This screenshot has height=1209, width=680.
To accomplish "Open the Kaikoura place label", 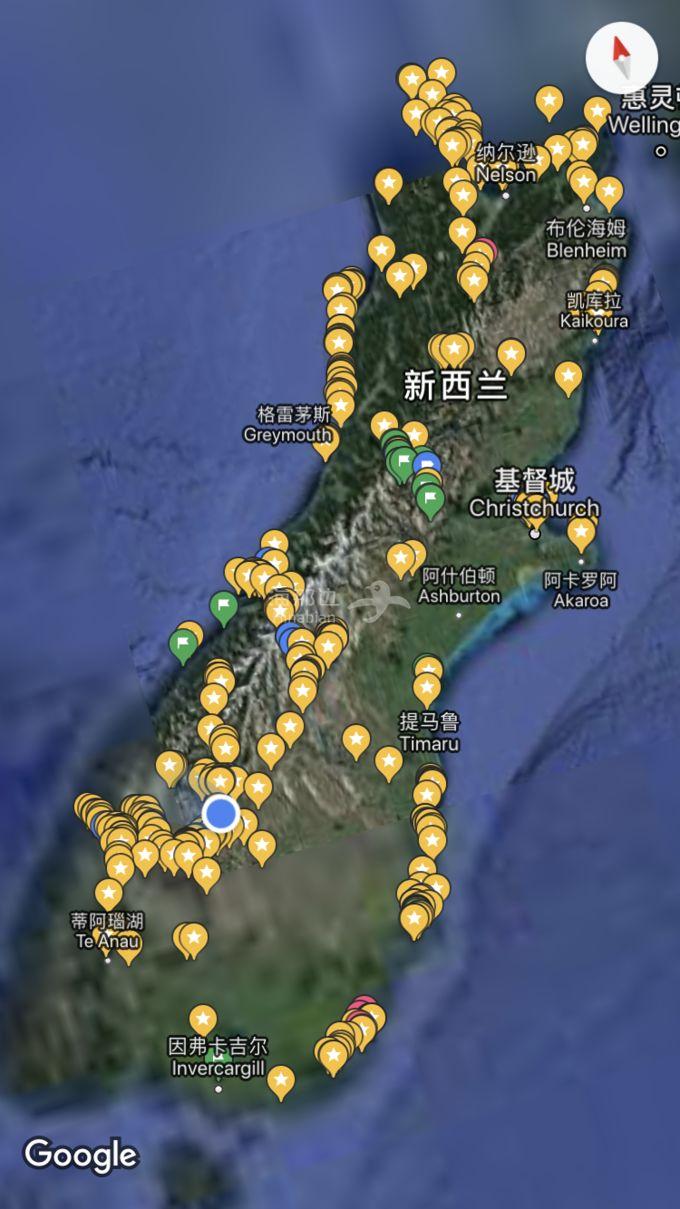I will pyautogui.click(x=594, y=311).
